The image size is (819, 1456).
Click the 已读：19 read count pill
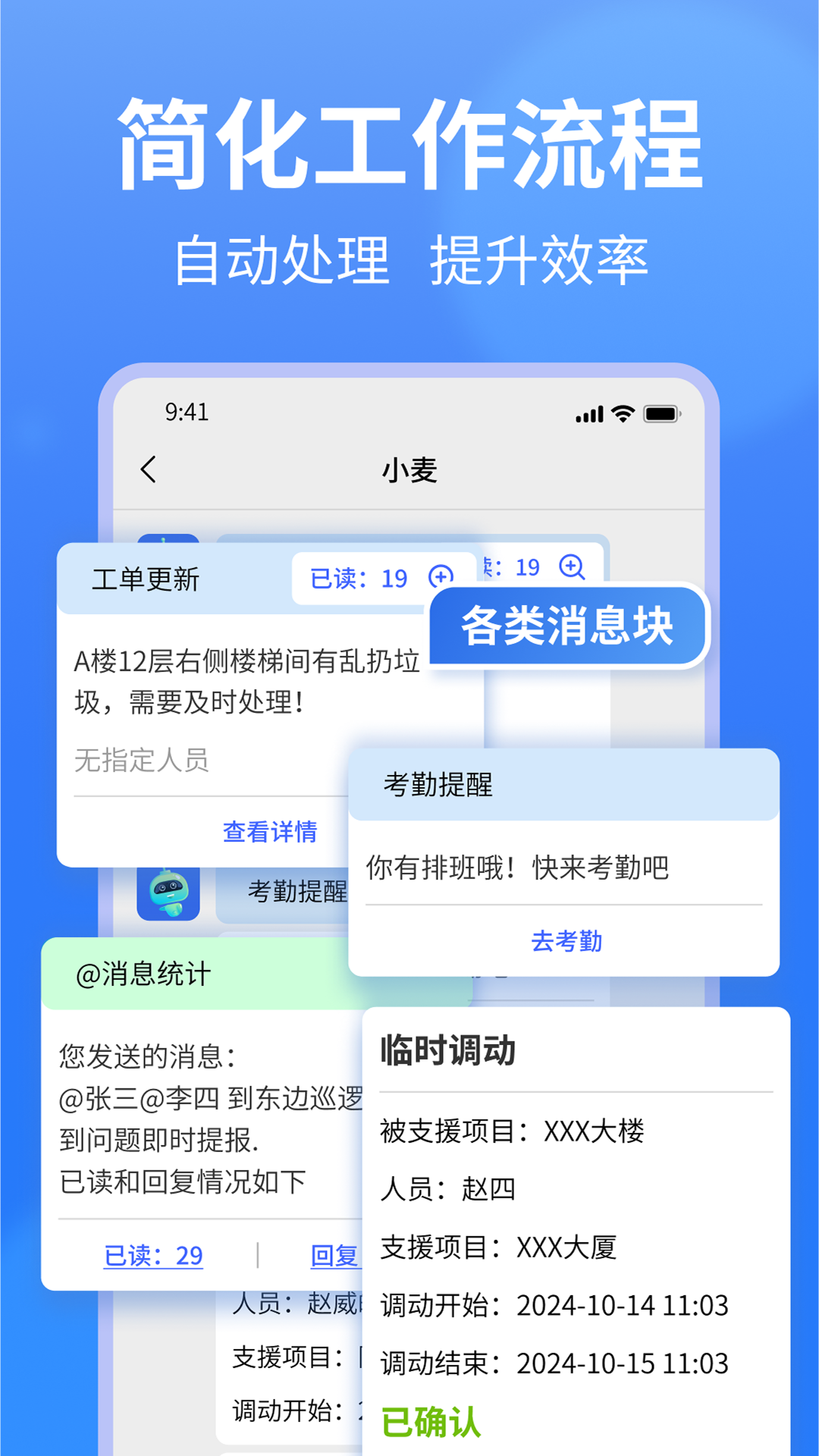[x=359, y=577]
